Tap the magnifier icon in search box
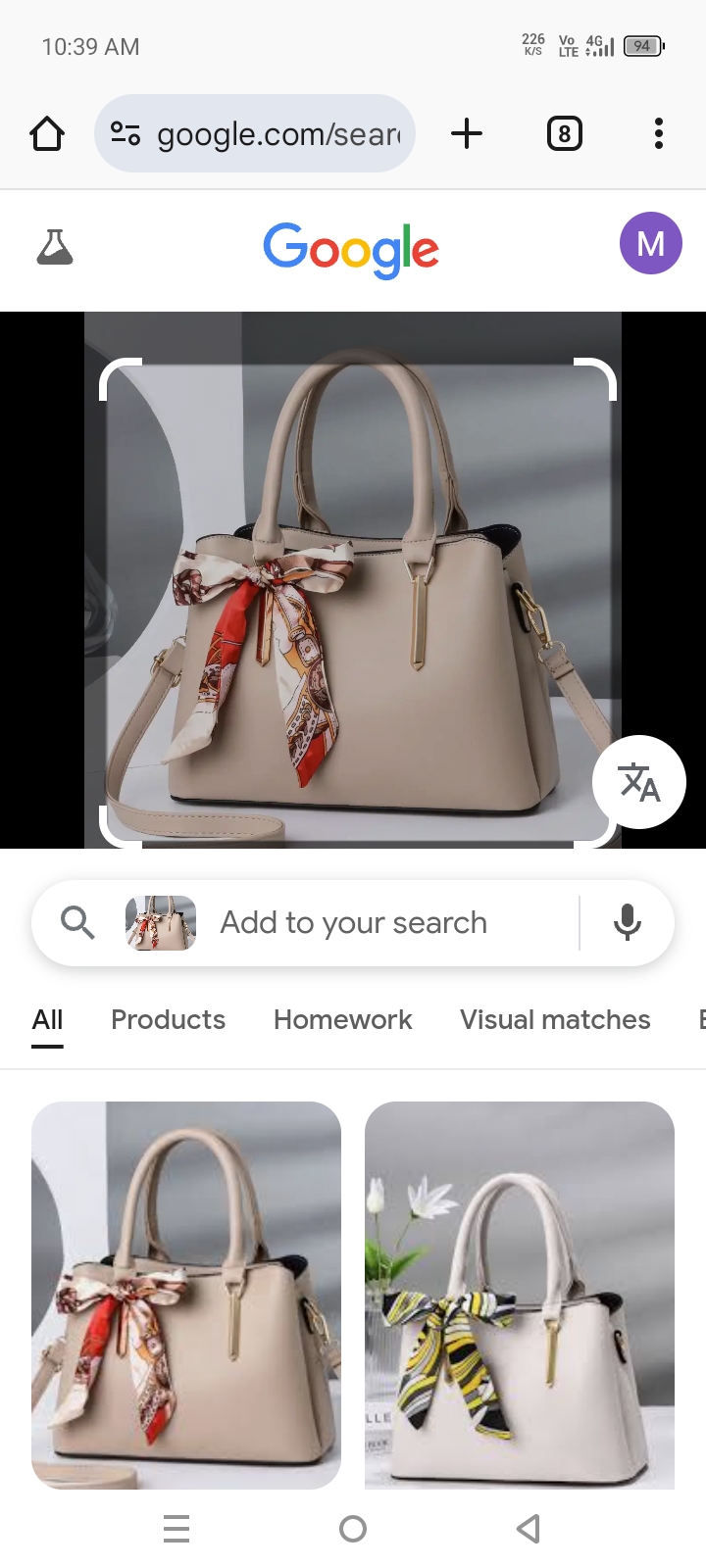Screen dimensions: 706x1568 (77, 923)
